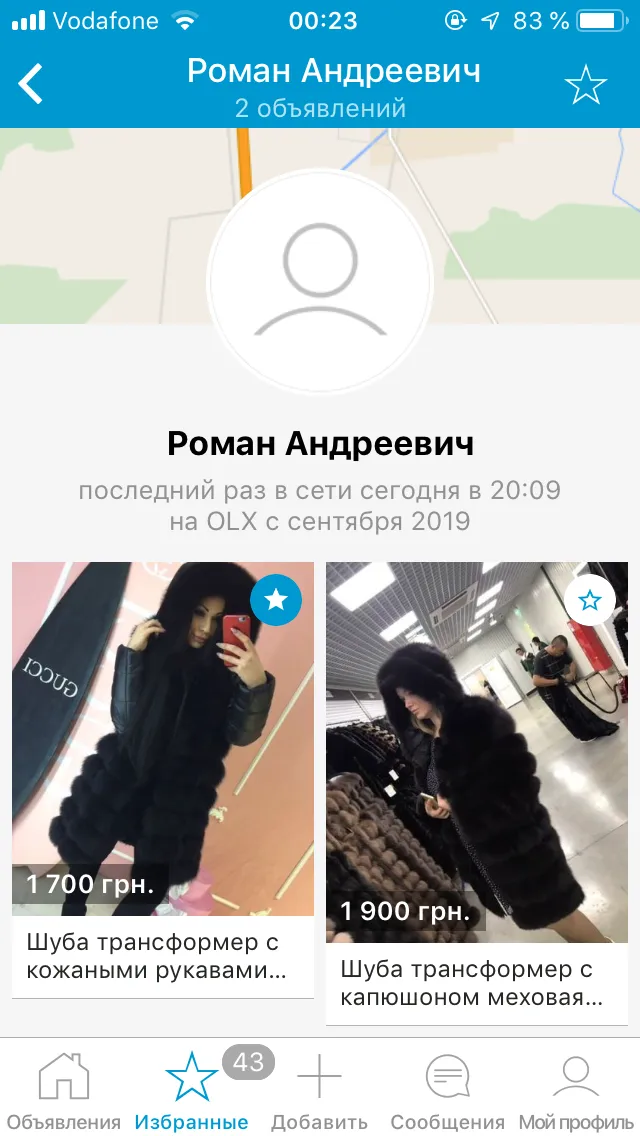Go back using the header arrow
This screenshot has height=1136, width=640.
31,83
